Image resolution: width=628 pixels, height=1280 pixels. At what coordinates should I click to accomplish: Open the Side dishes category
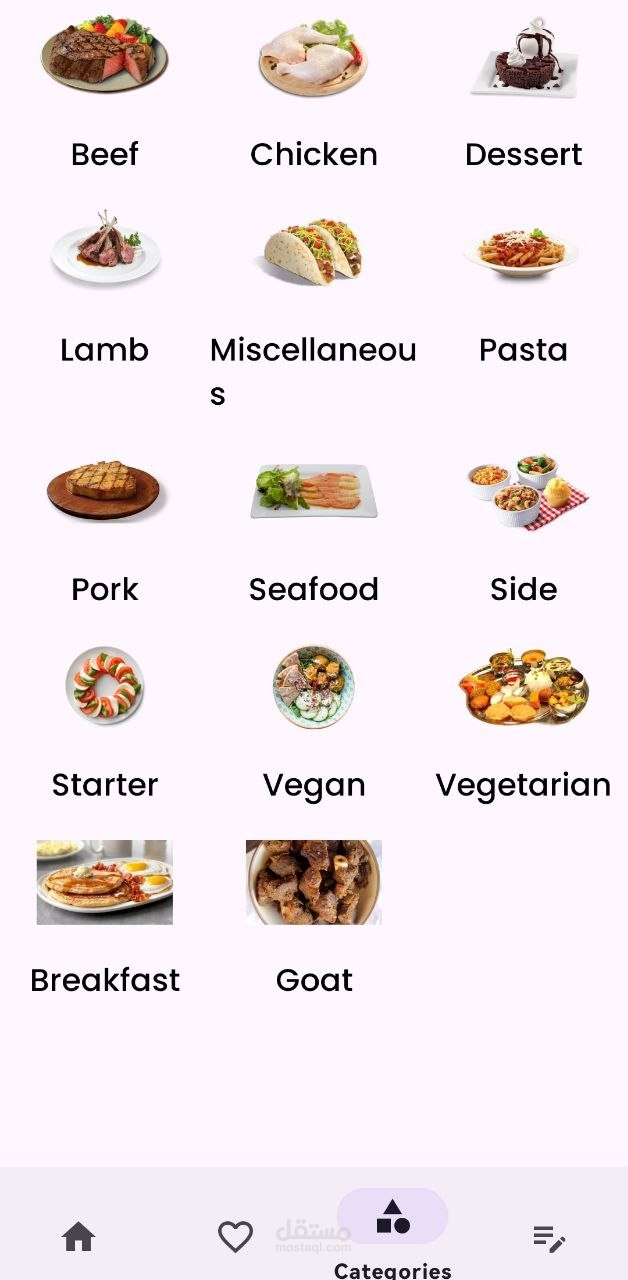(523, 490)
